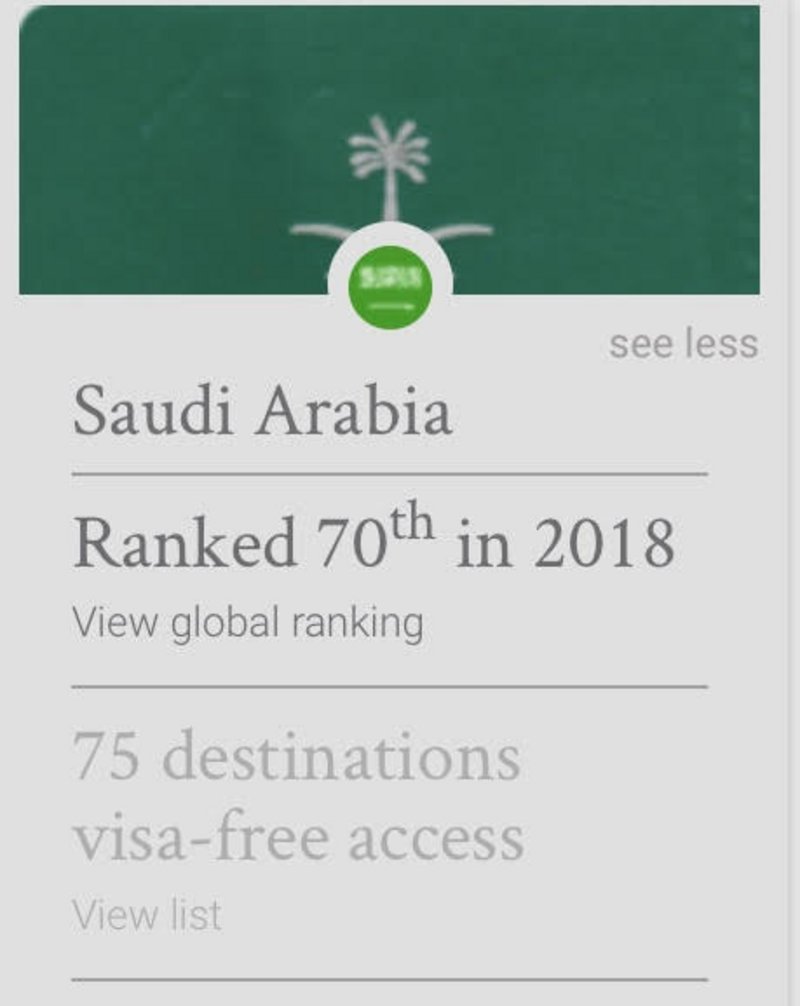Collapse the card with see less
The height and width of the screenshot is (1006, 800).
point(683,344)
